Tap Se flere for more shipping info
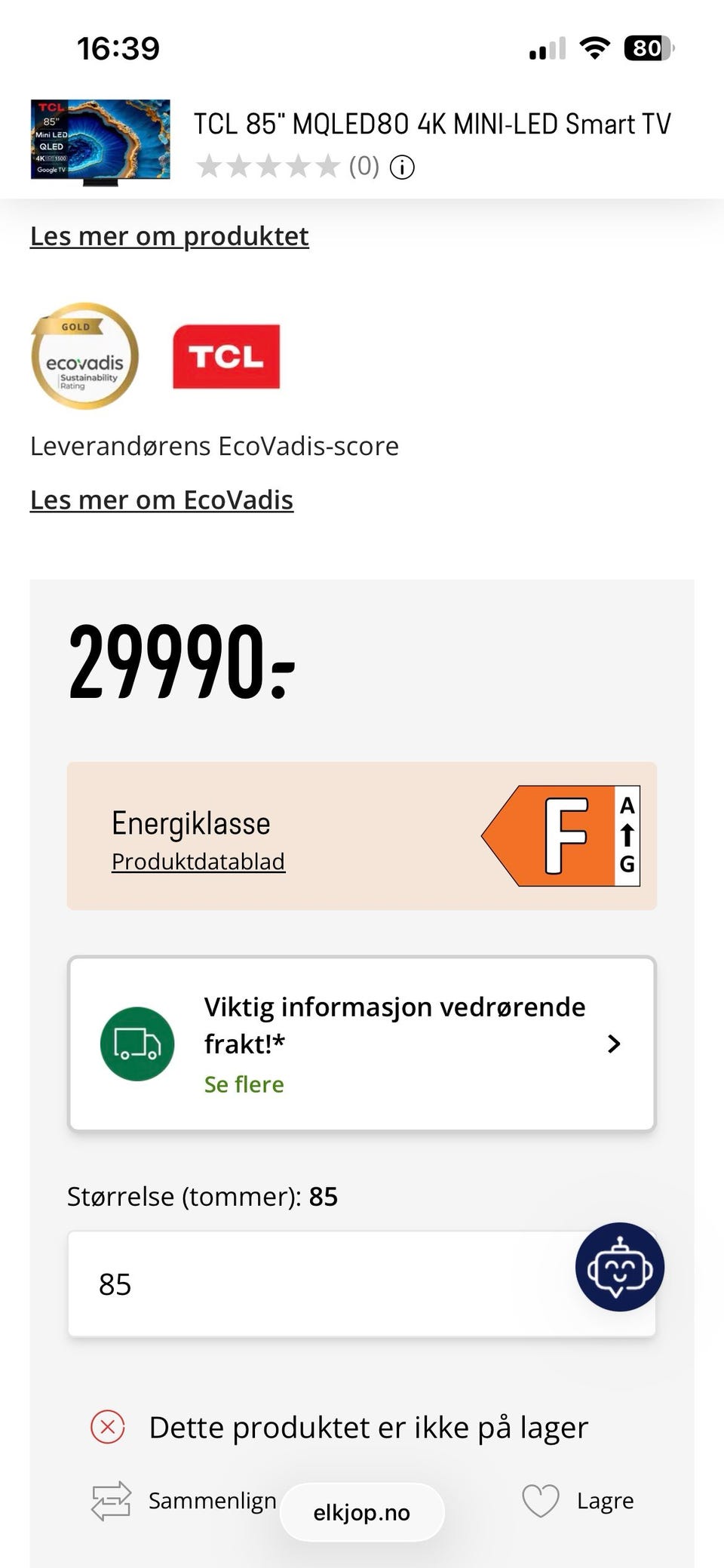The height and width of the screenshot is (1568, 724). pyautogui.click(x=243, y=1084)
